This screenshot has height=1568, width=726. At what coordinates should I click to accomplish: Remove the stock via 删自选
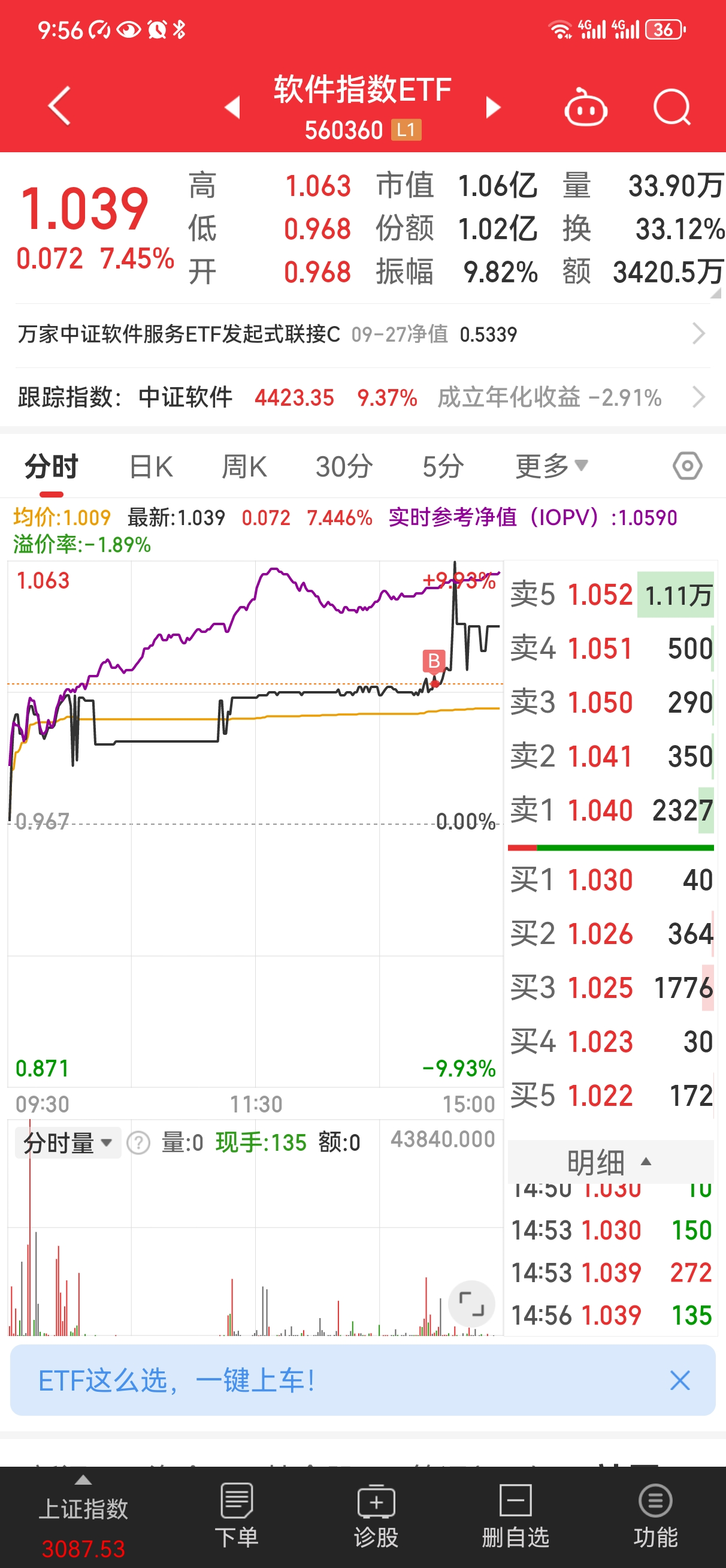(515, 1515)
